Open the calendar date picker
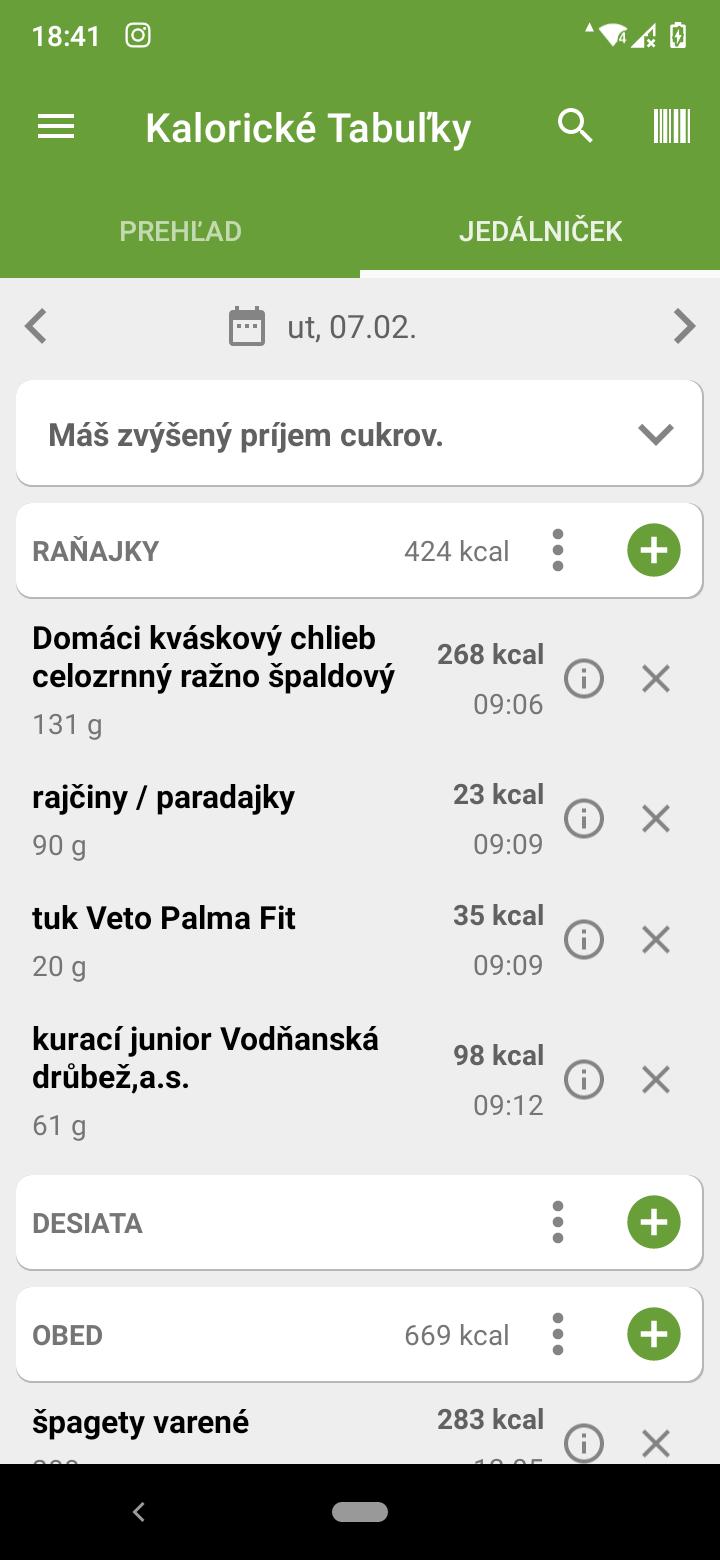This screenshot has width=720, height=1560. (247, 327)
